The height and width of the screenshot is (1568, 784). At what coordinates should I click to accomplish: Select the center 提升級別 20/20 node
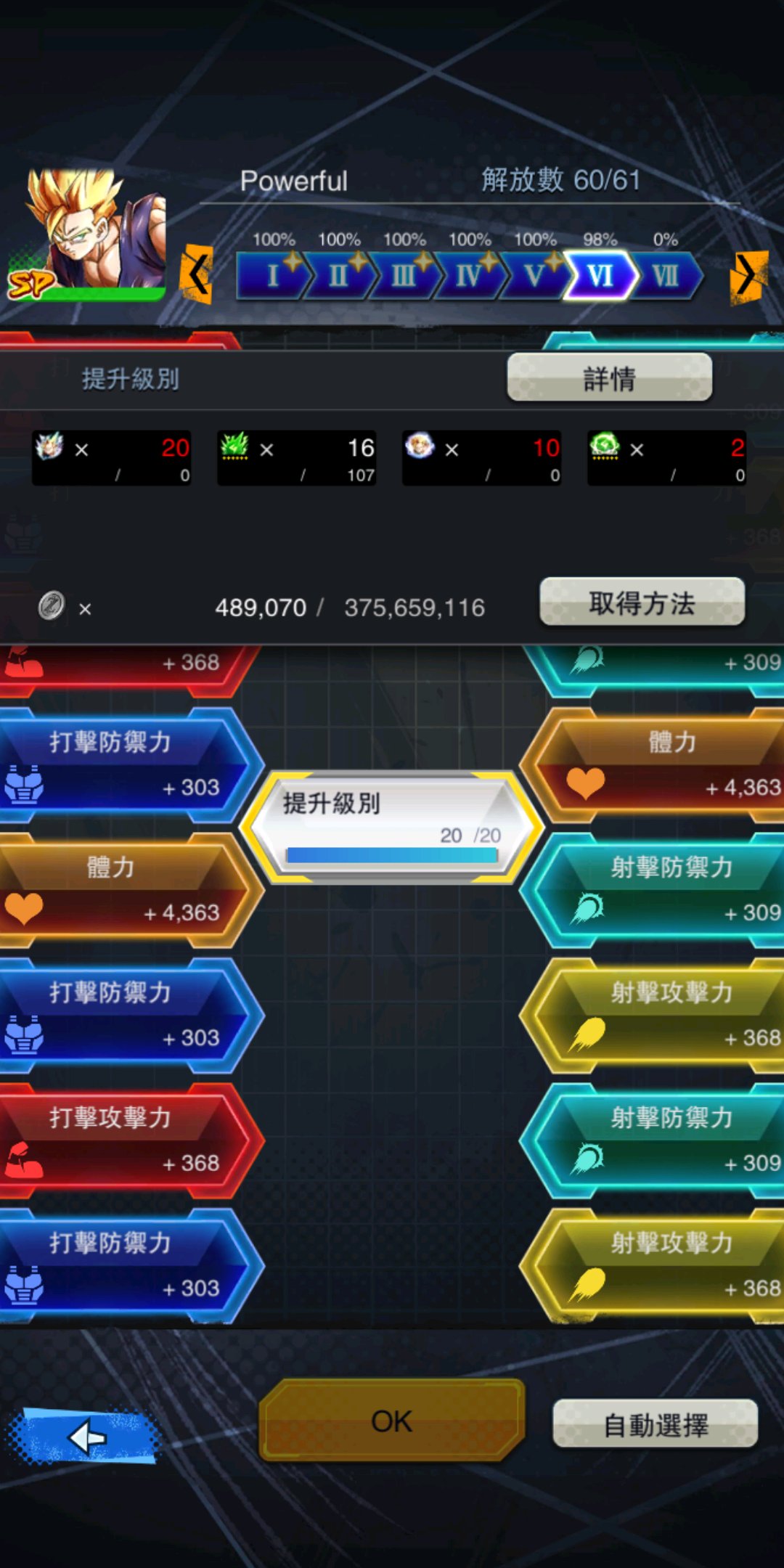(x=392, y=827)
